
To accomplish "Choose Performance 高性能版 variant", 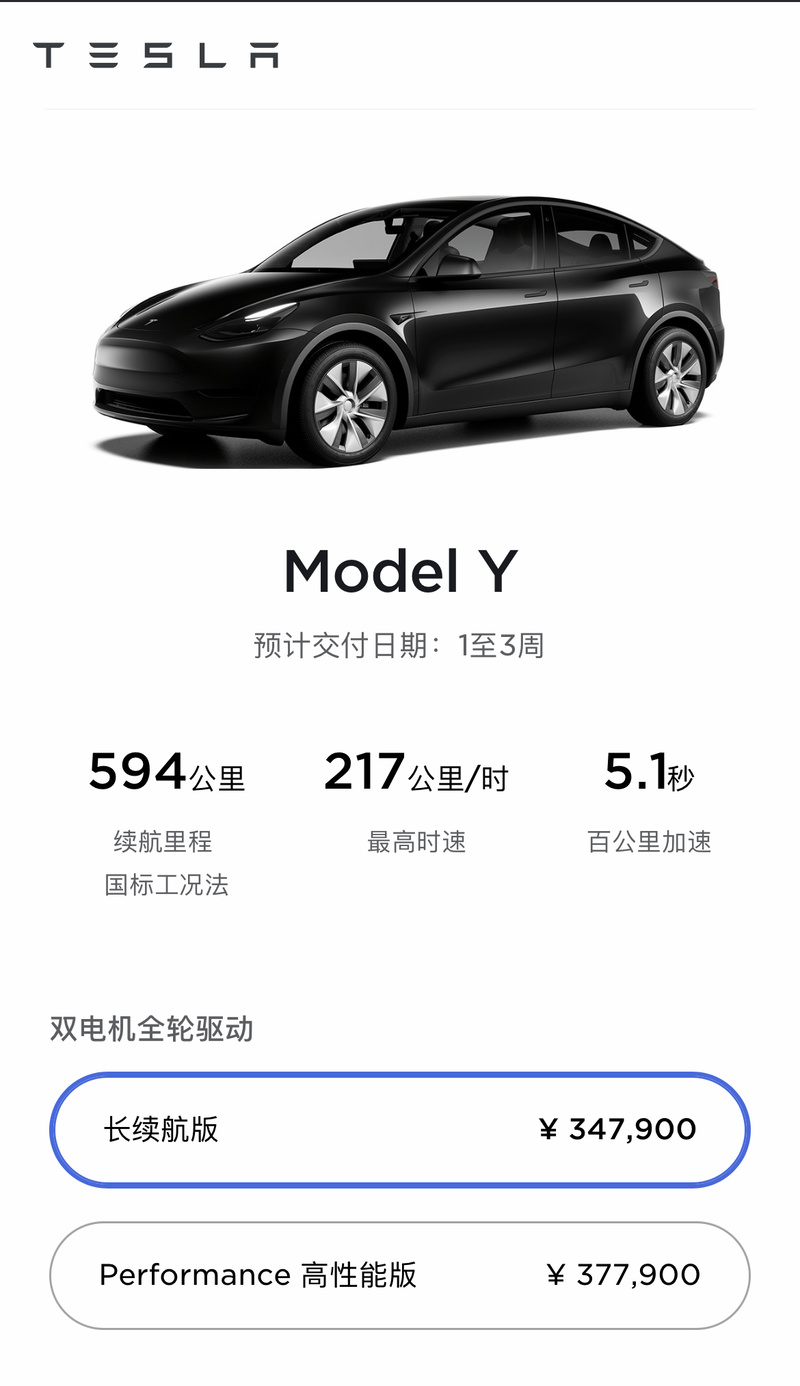I will coord(399,1275).
